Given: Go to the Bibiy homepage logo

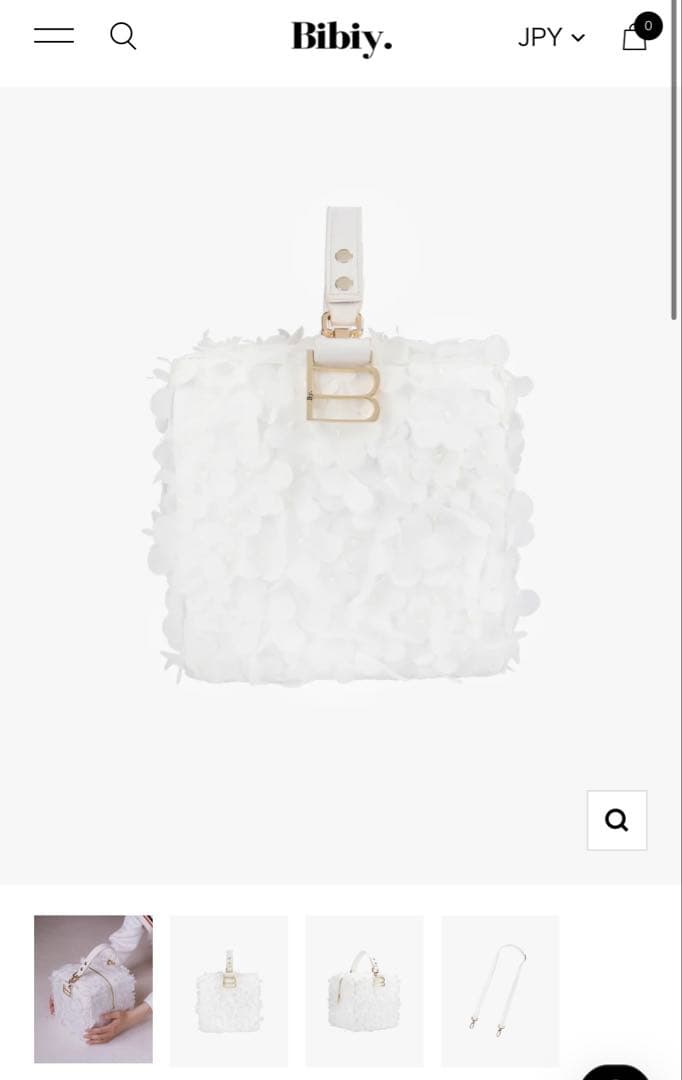Looking at the screenshot, I should [341, 38].
